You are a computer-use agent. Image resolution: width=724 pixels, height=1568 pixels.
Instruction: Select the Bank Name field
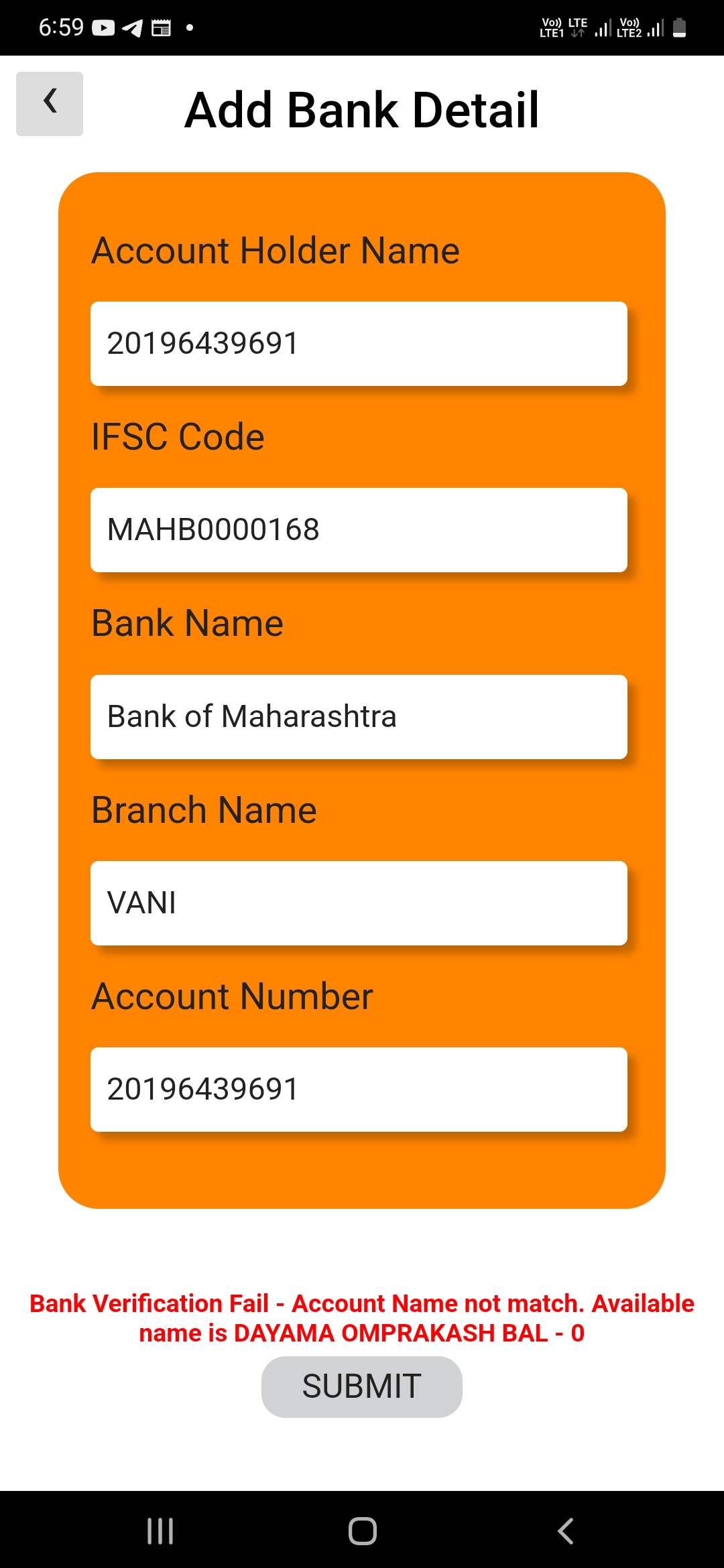(x=359, y=717)
